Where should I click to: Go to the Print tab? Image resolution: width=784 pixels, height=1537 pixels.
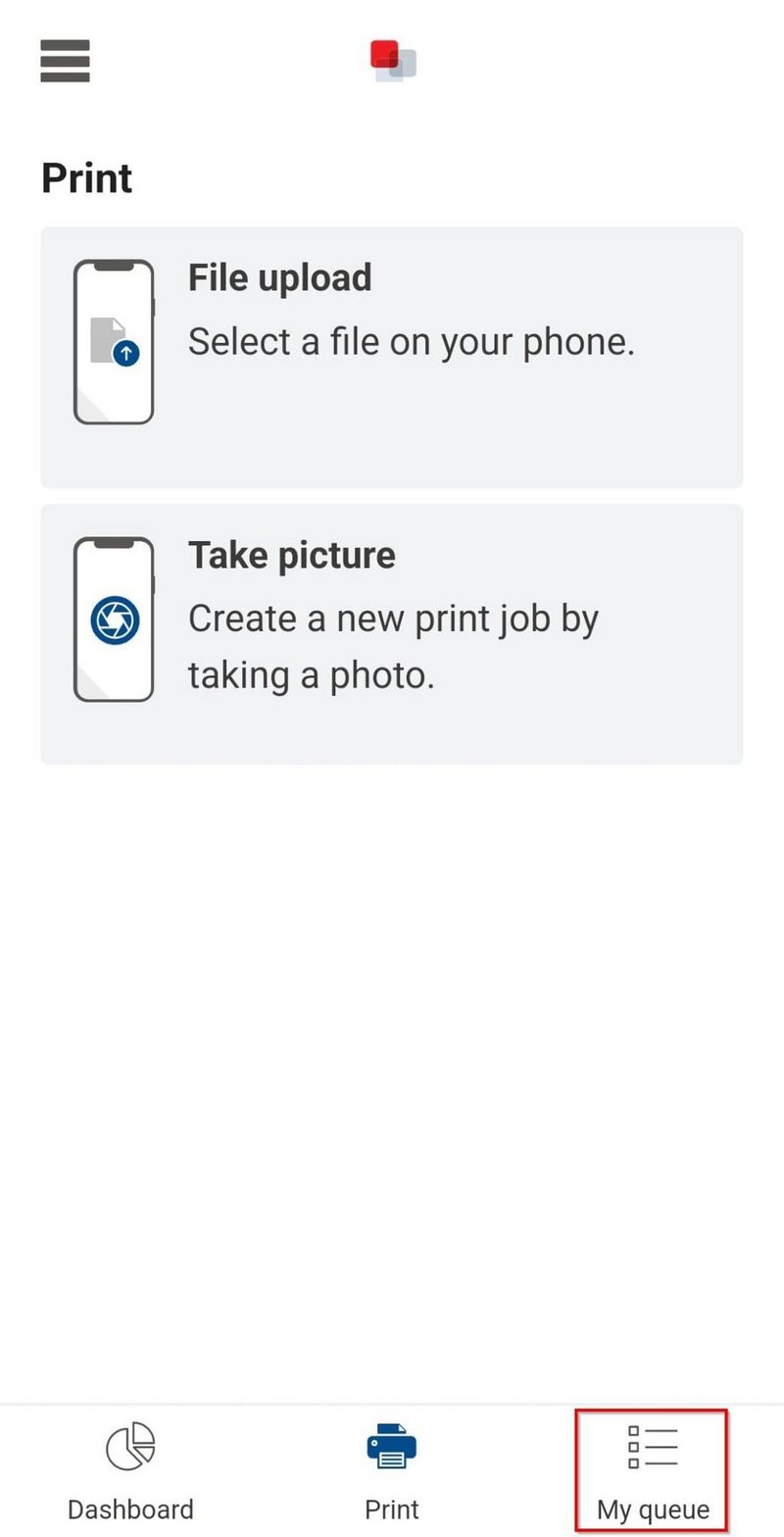pyautogui.click(x=392, y=1469)
